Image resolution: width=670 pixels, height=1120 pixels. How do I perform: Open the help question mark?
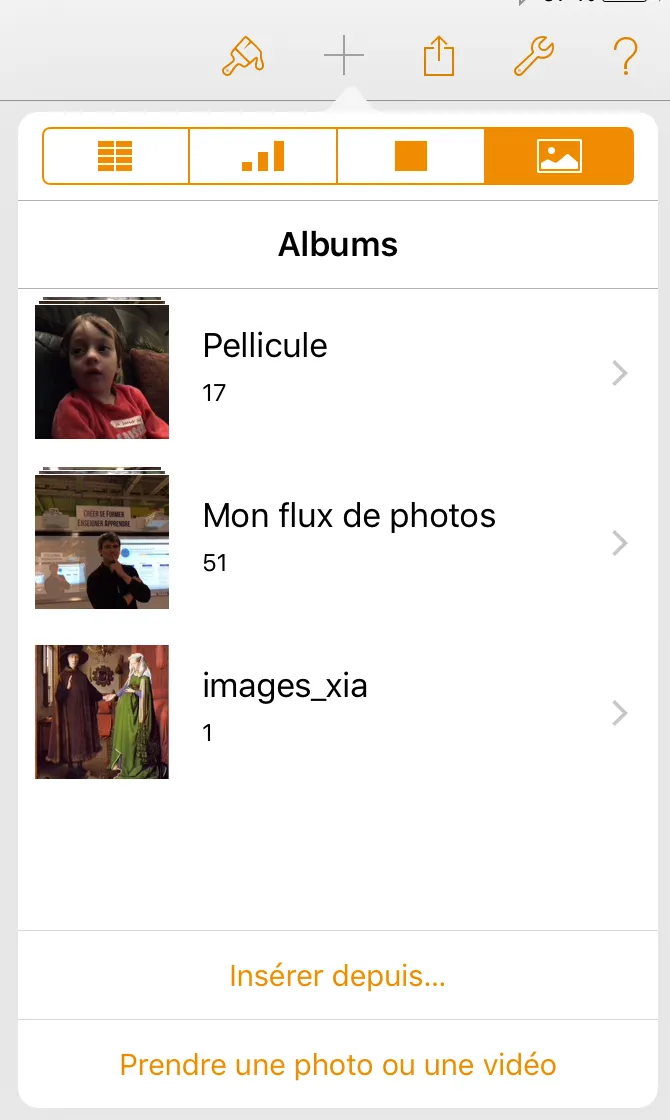(625, 56)
